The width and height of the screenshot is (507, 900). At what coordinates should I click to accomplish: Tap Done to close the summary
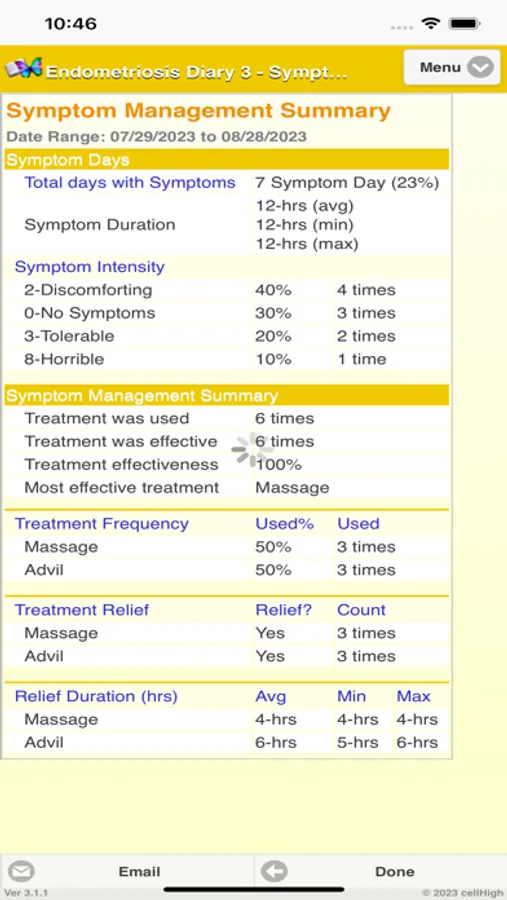pos(381,871)
